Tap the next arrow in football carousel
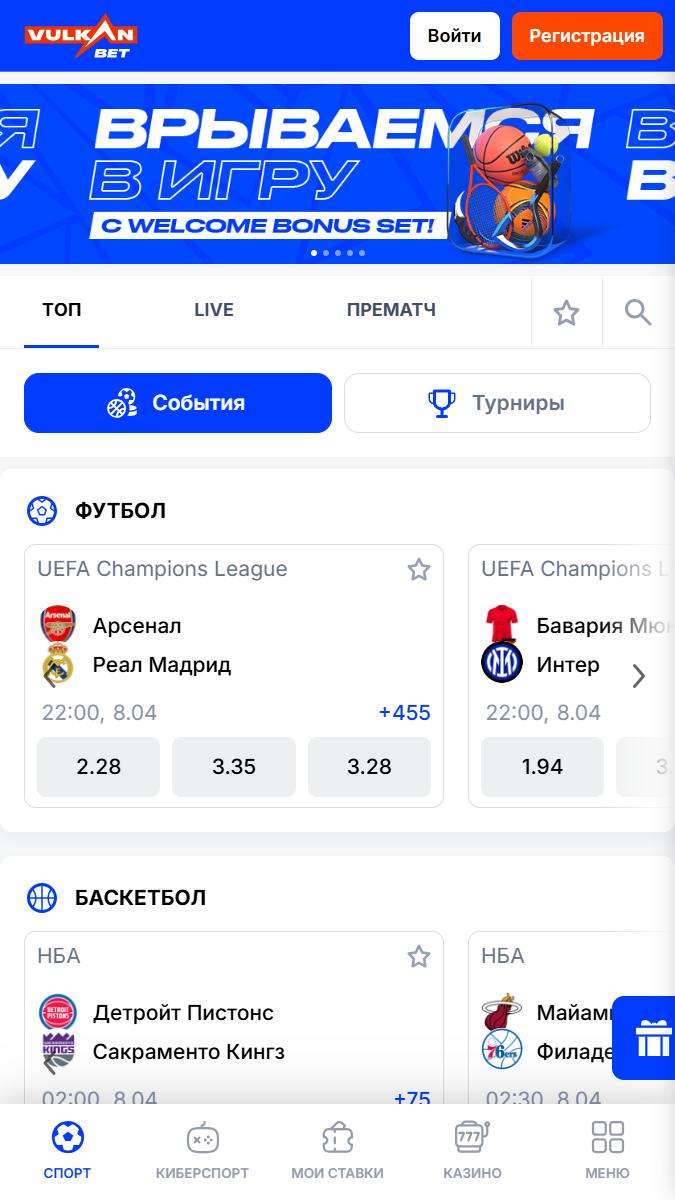Screen dimensions: 675x1200 tap(639, 676)
